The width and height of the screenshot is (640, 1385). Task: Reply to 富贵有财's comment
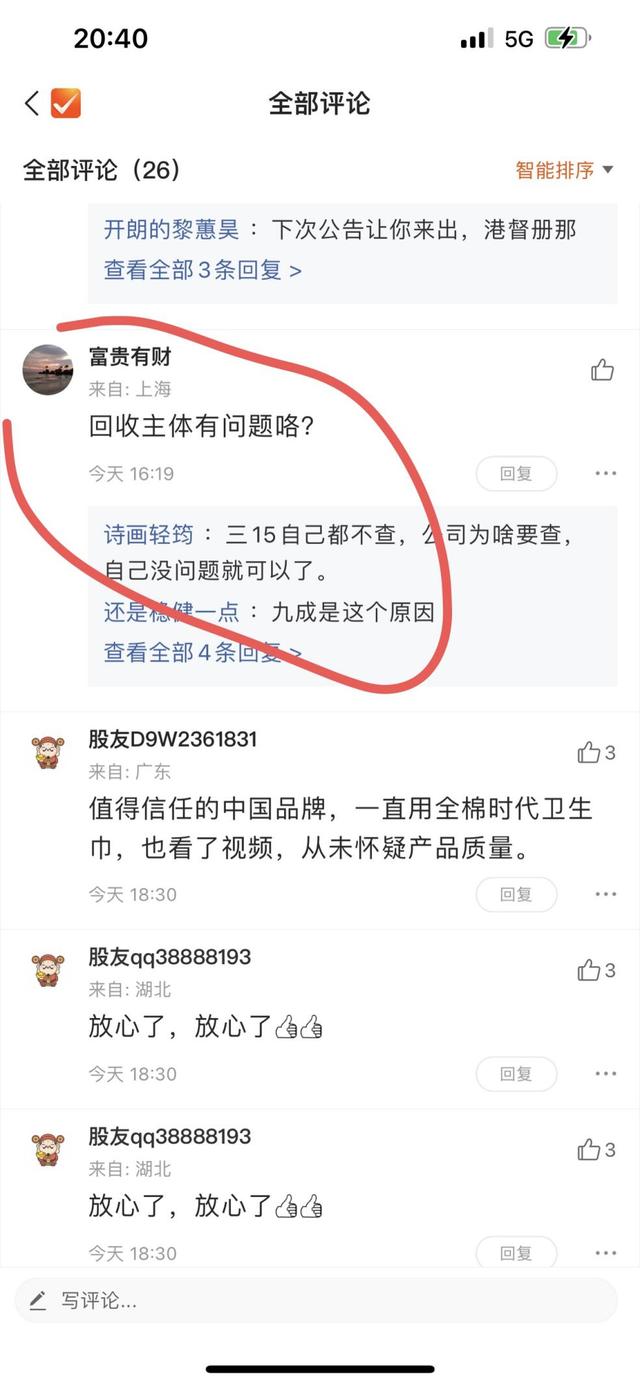coord(516,474)
